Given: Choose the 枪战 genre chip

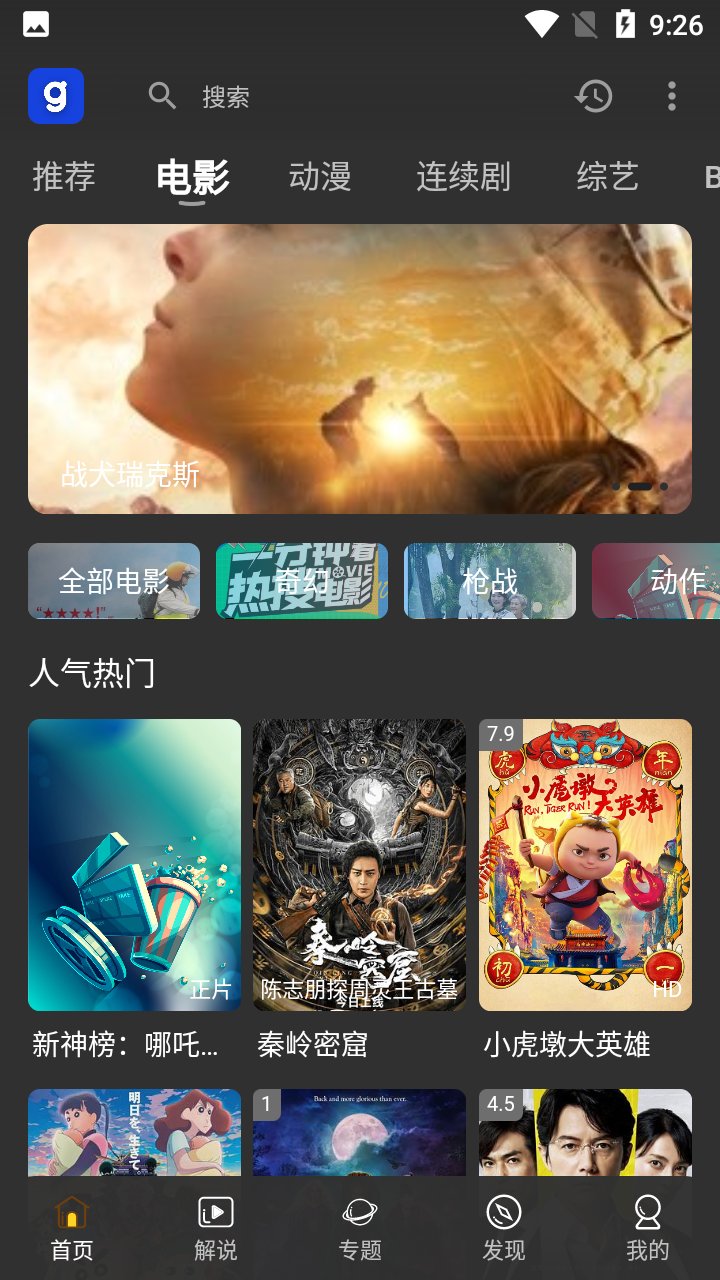Looking at the screenshot, I should pos(490,581).
